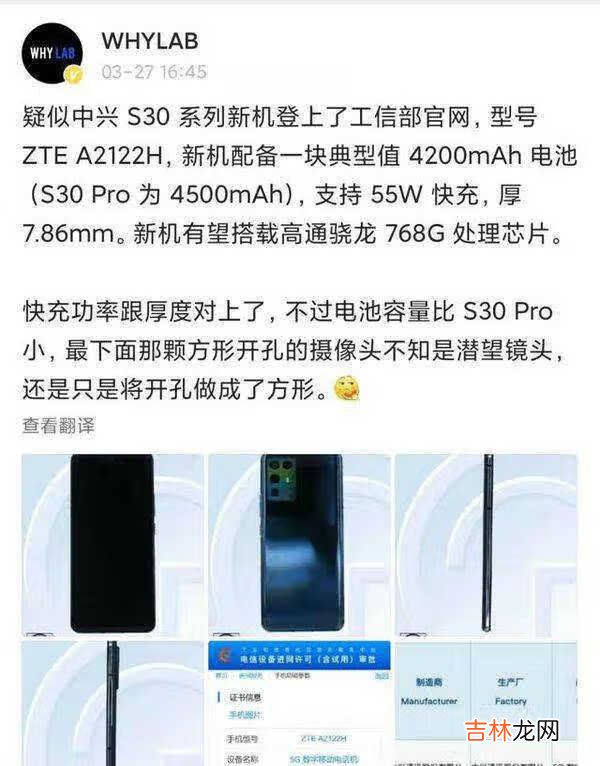This screenshot has width=600, height=766.
Task: Open the phone left side view photo
Action: tap(112, 703)
